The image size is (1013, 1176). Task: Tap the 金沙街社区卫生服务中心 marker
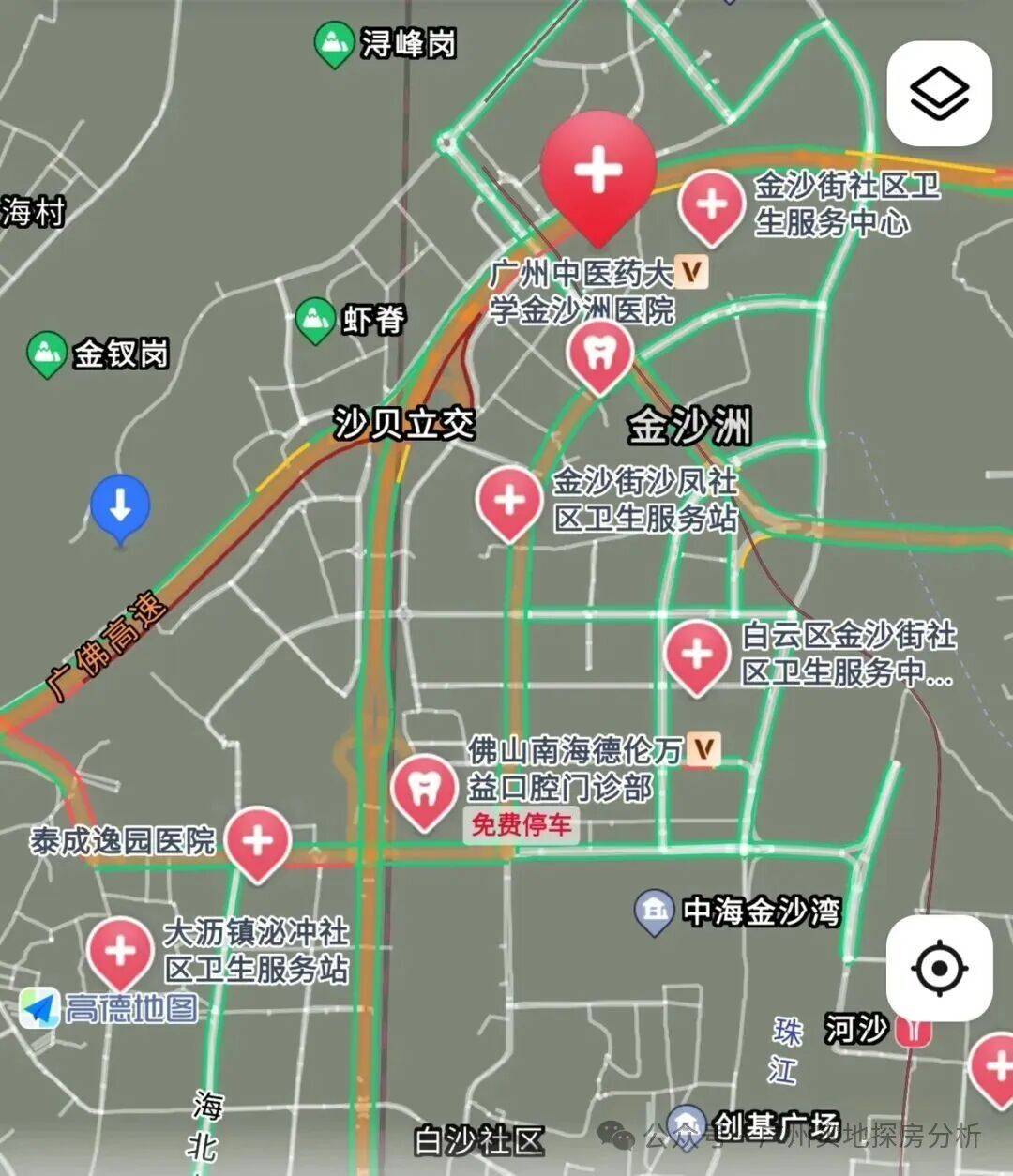coord(711,204)
